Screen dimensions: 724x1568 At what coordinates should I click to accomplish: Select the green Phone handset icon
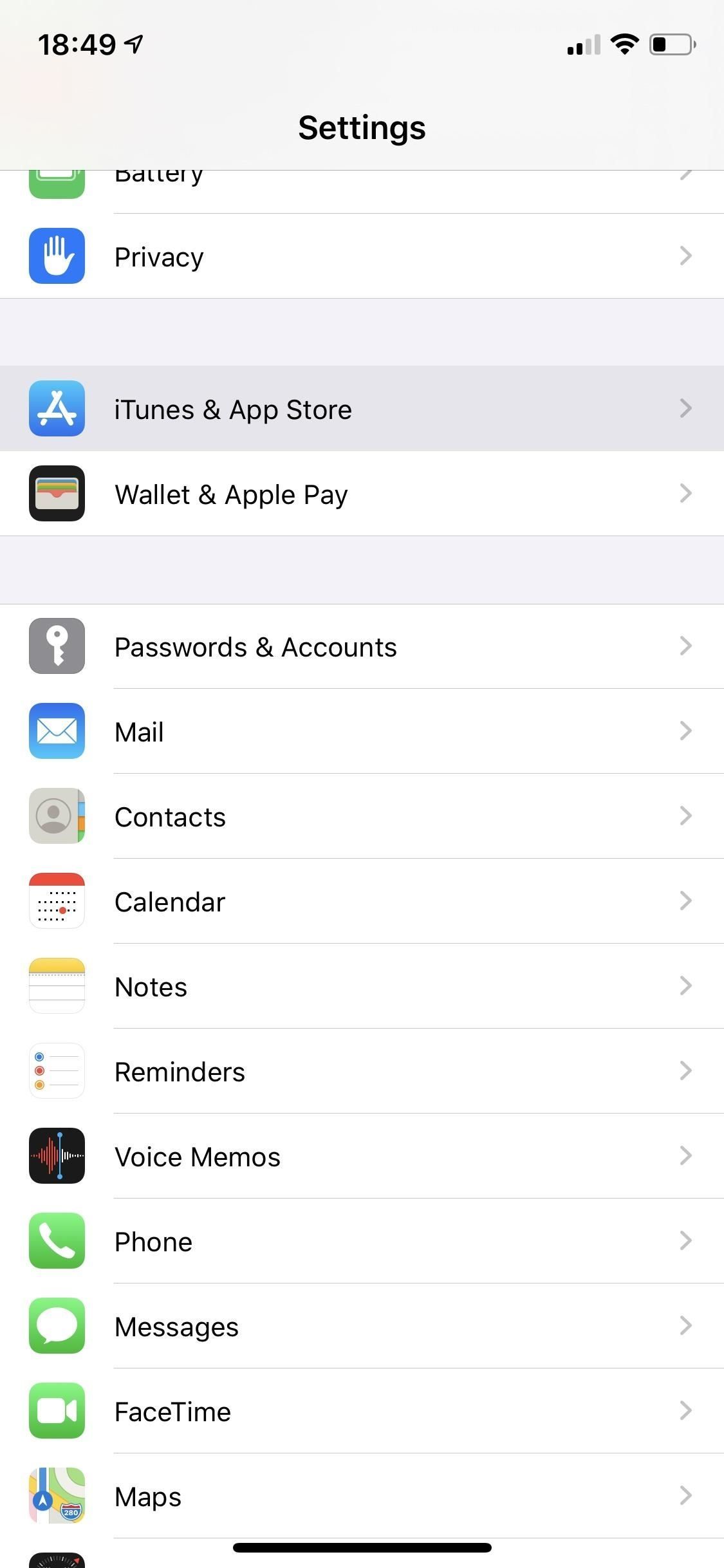click(57, 1241)
